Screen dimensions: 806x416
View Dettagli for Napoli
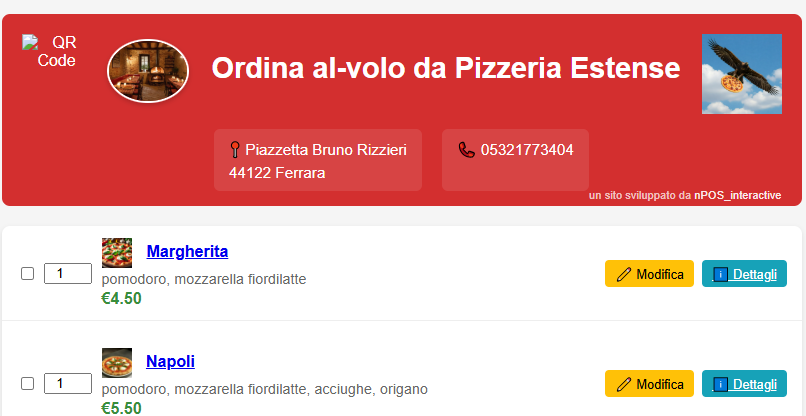(x=744, y=384)
